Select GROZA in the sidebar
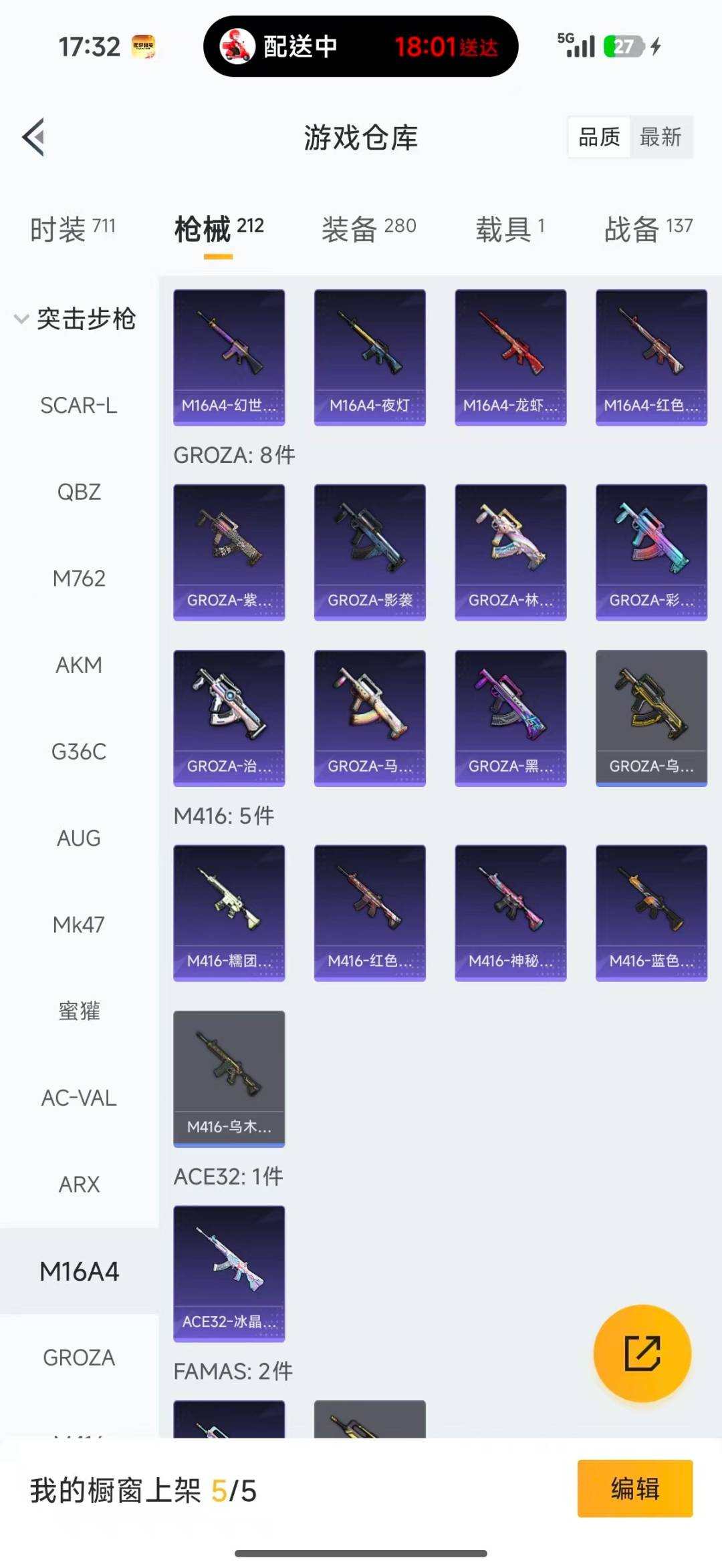Screen dimensions: 722x1568 pyautogui.click(x=79, y=1358)
